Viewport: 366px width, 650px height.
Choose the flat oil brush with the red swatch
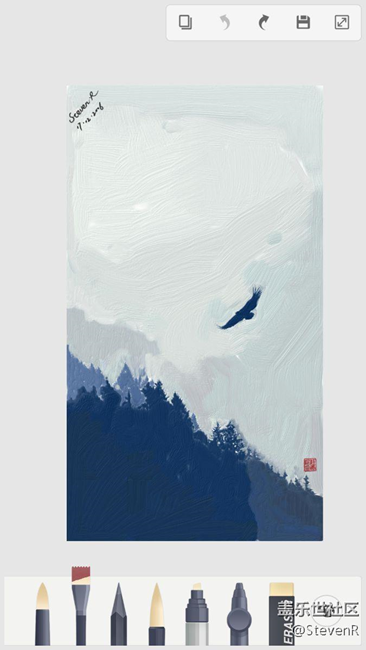click(x=81, y=606)
